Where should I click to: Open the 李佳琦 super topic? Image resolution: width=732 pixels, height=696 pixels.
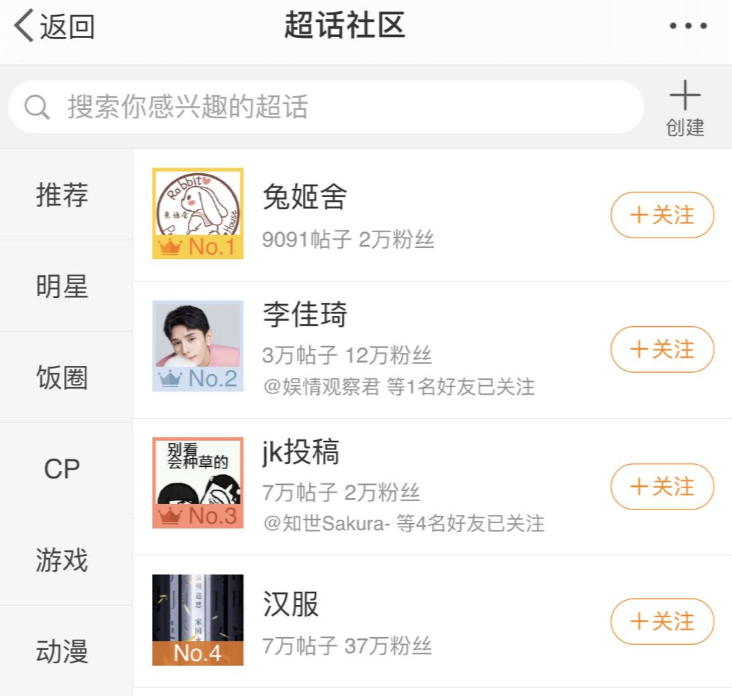(305, 315)
